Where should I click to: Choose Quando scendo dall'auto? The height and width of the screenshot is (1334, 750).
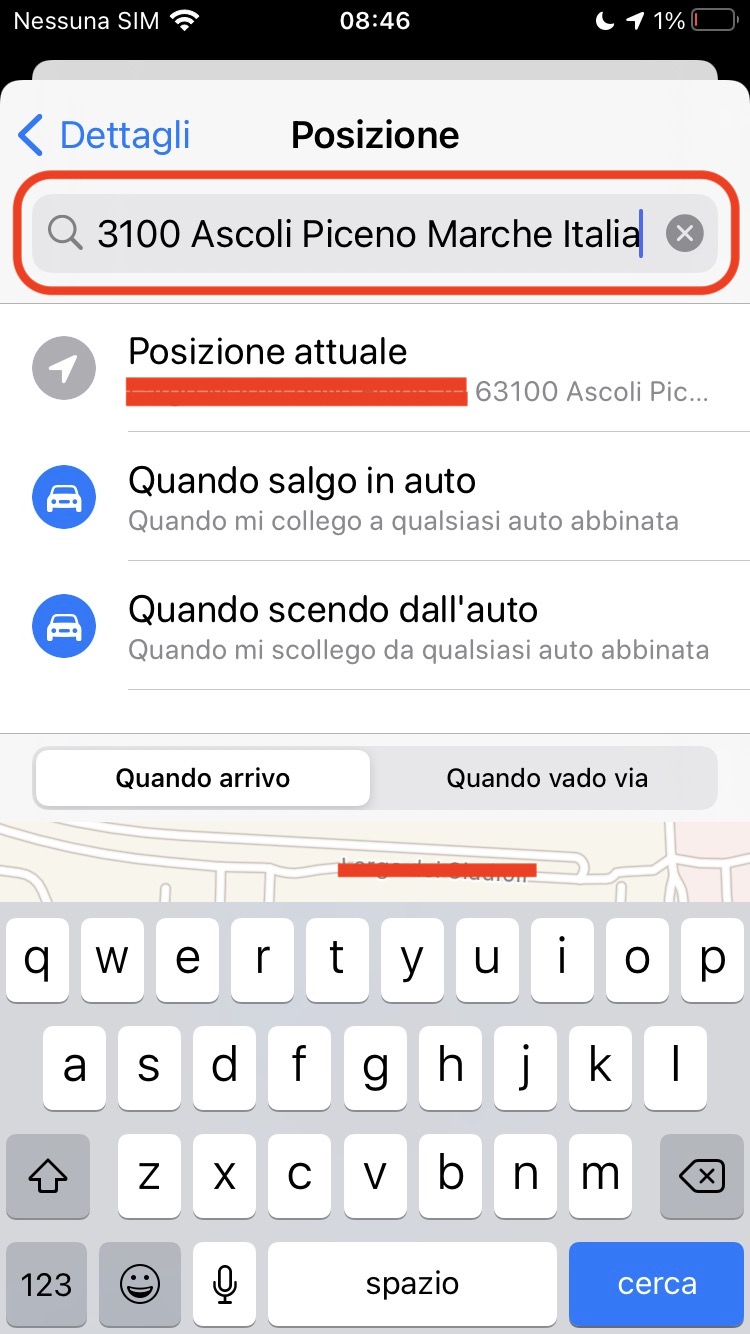(375, 626)
